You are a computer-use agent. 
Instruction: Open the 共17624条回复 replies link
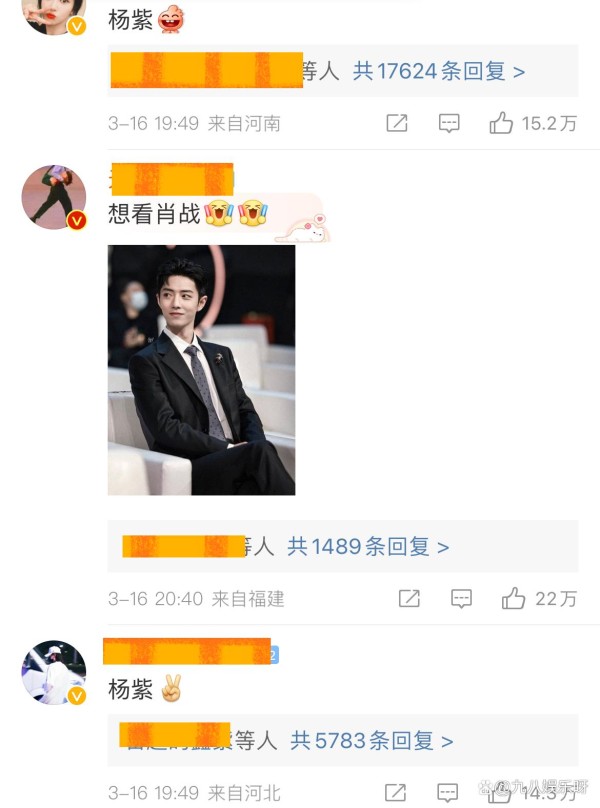click(439, 71)
